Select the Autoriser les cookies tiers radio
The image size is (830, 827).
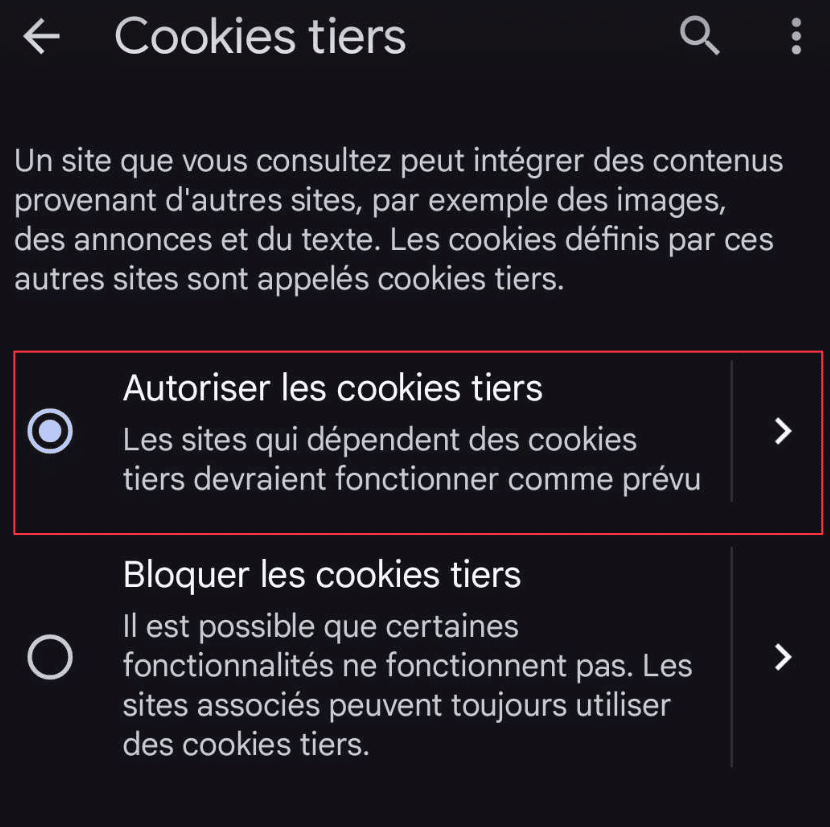[x=50, y=431]
